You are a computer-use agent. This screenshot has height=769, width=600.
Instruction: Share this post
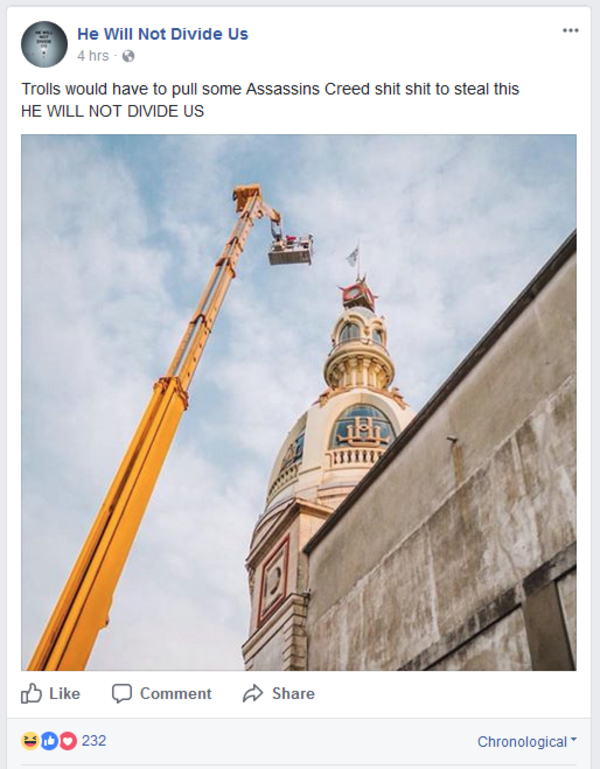(279, 693)
